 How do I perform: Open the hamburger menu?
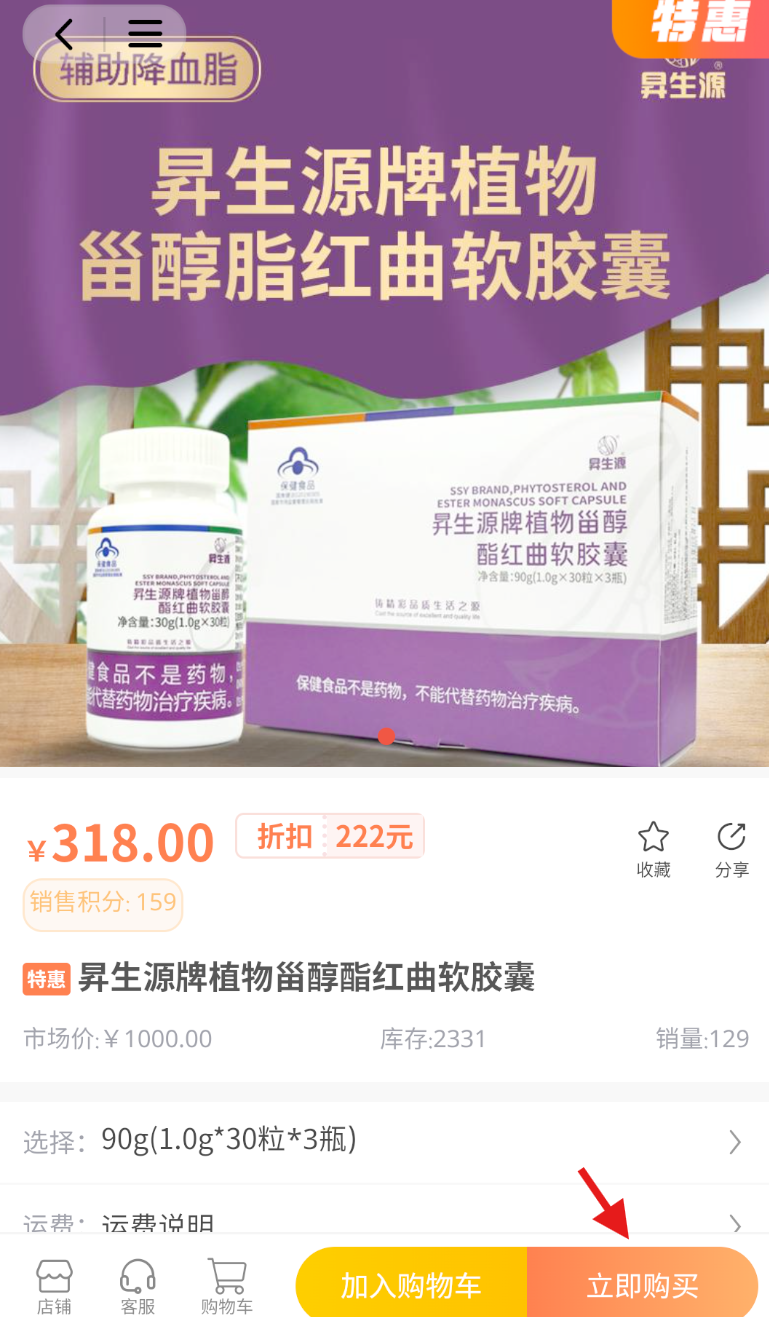click(145, 35)
